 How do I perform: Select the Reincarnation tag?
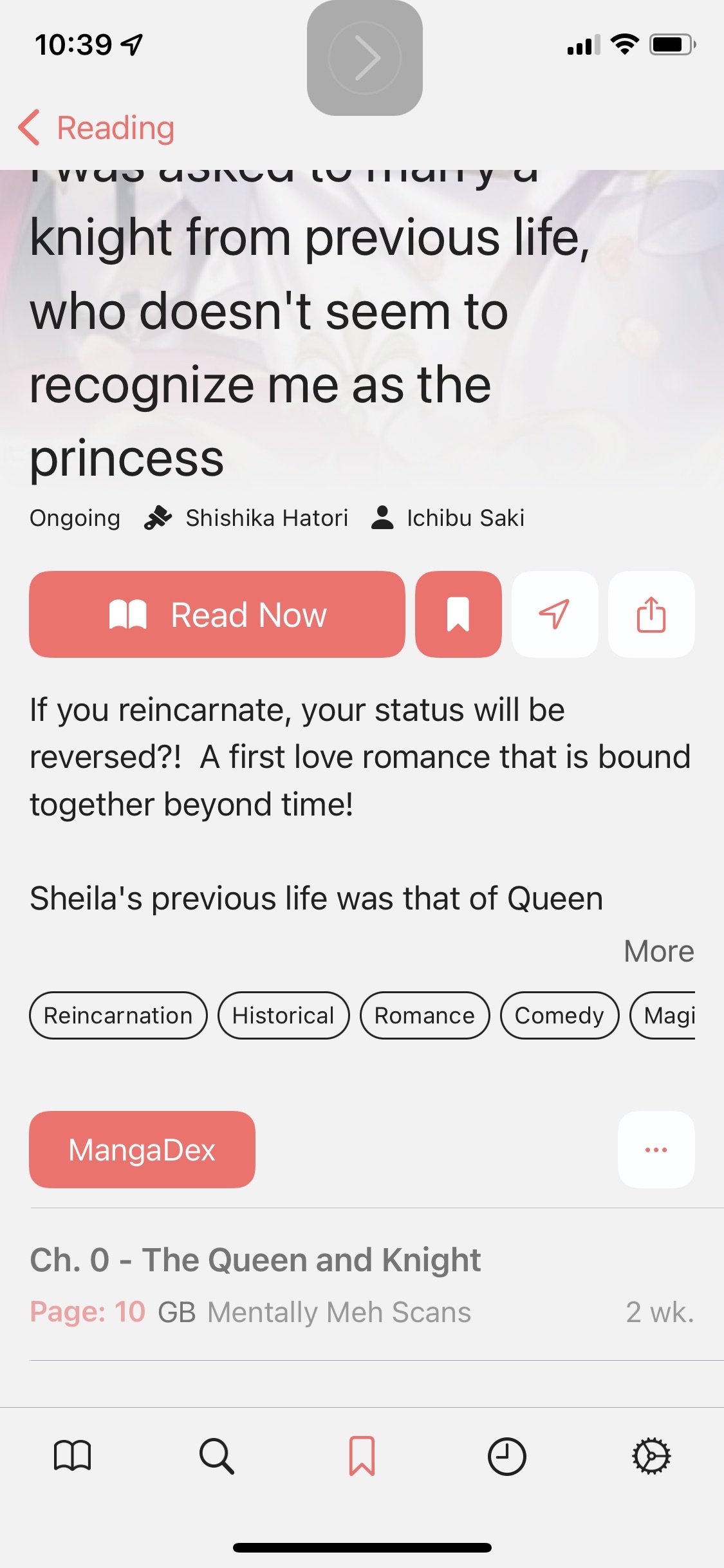118,1015
